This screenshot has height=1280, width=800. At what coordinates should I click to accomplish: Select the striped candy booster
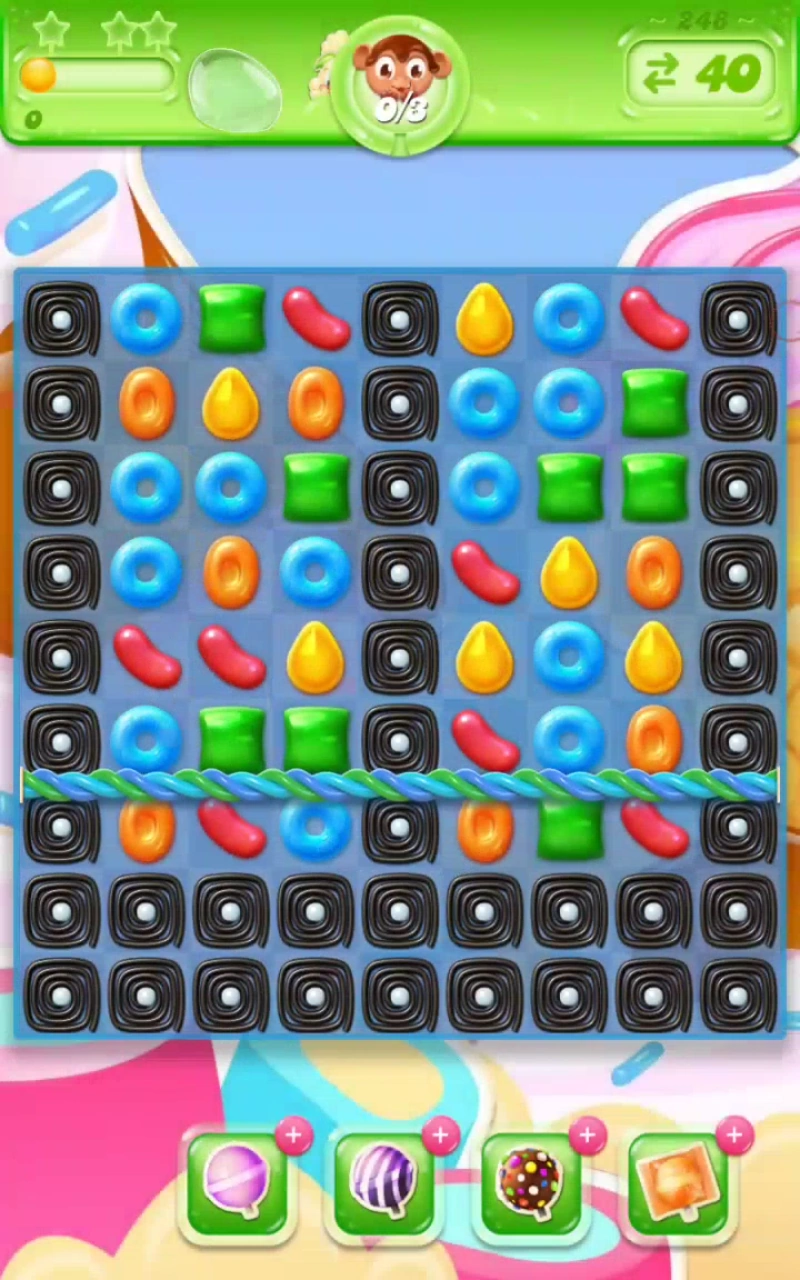(x=383, y=1183)
